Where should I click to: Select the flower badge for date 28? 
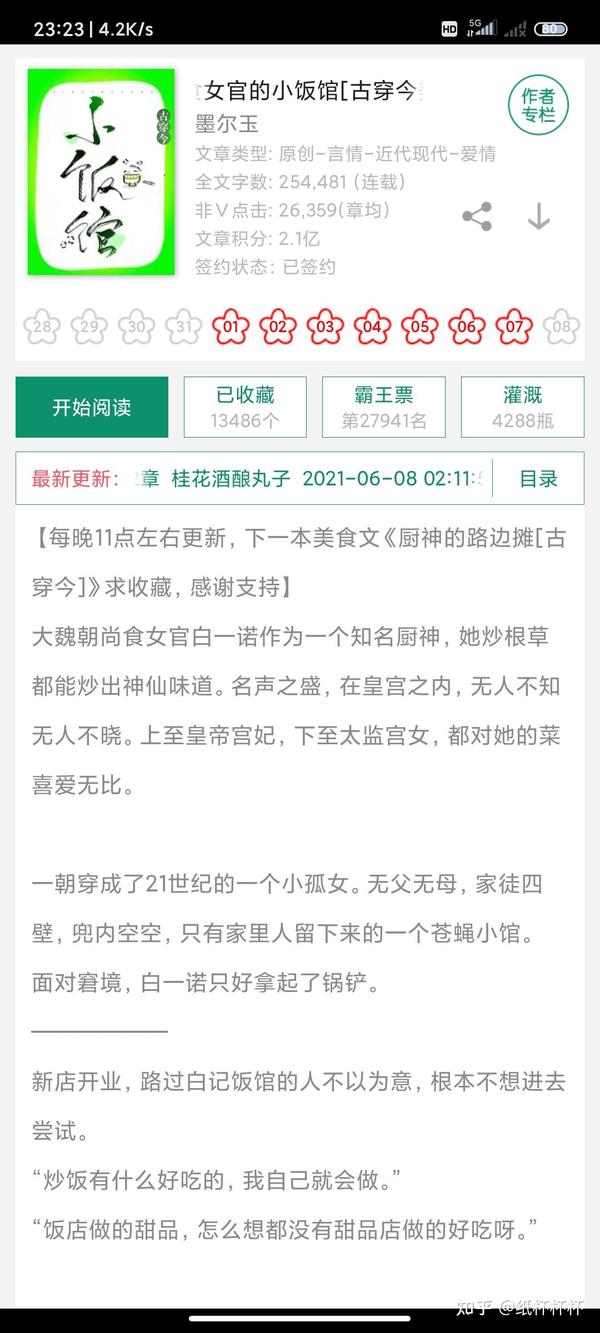(42, 326)
